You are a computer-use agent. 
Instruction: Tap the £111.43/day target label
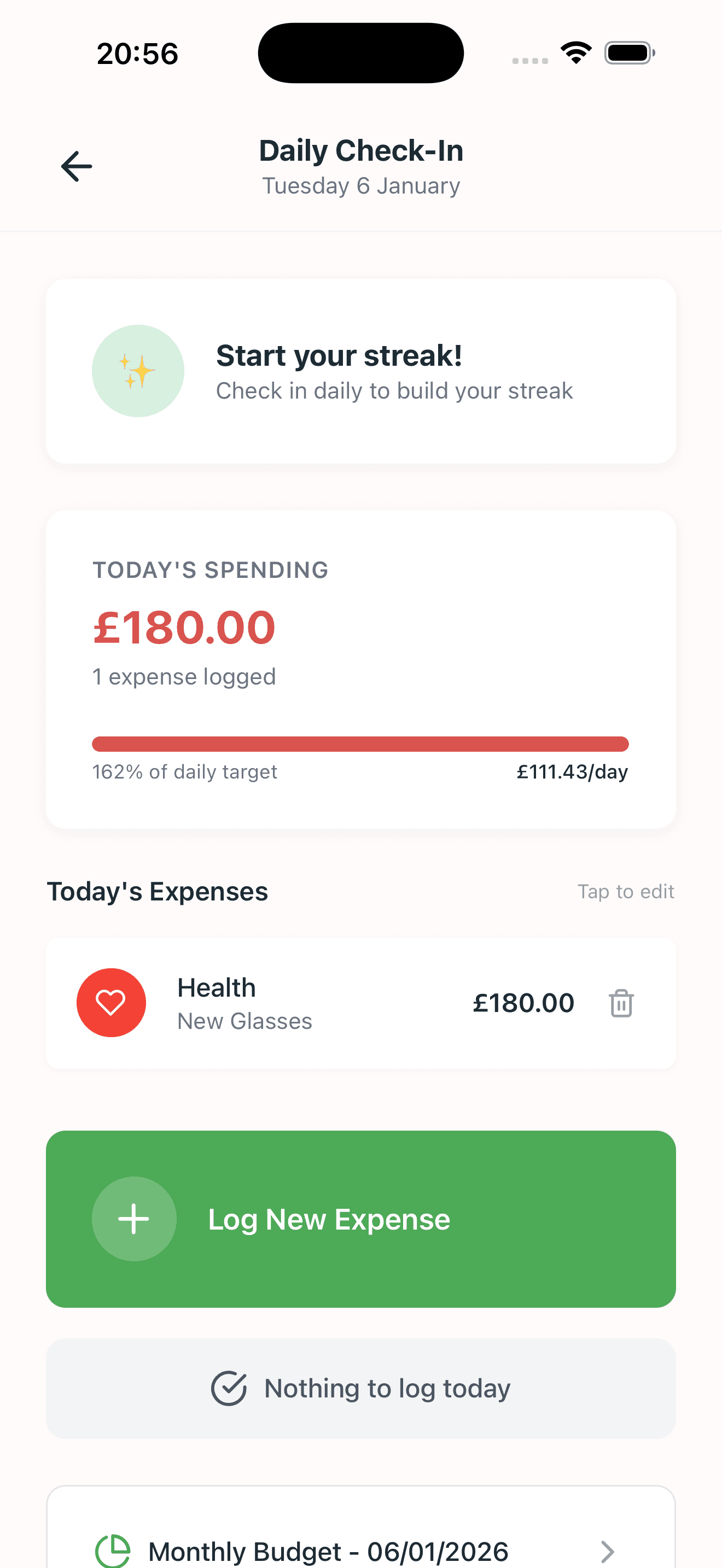point(572,771)
